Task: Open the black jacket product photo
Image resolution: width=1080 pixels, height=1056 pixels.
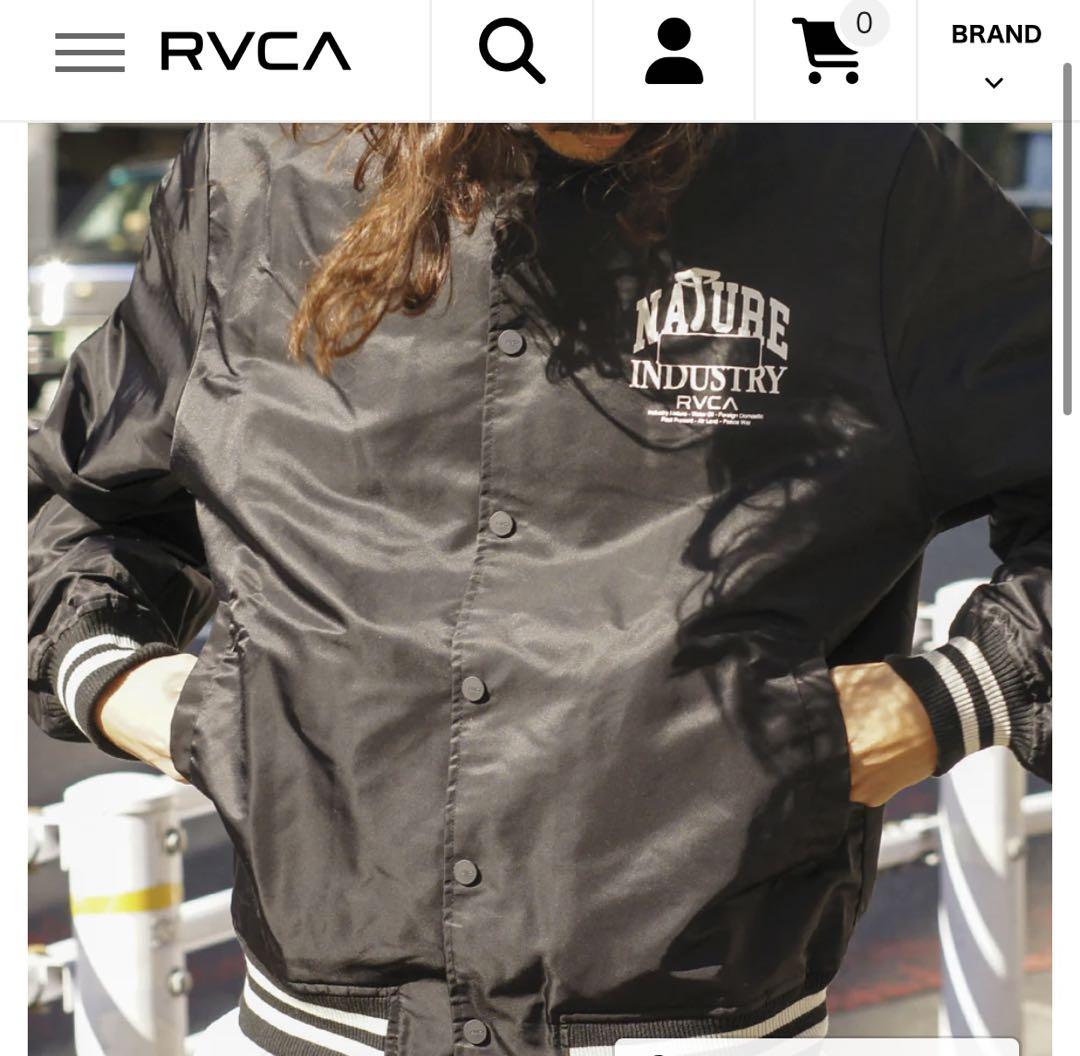Action: click(540, 590)
